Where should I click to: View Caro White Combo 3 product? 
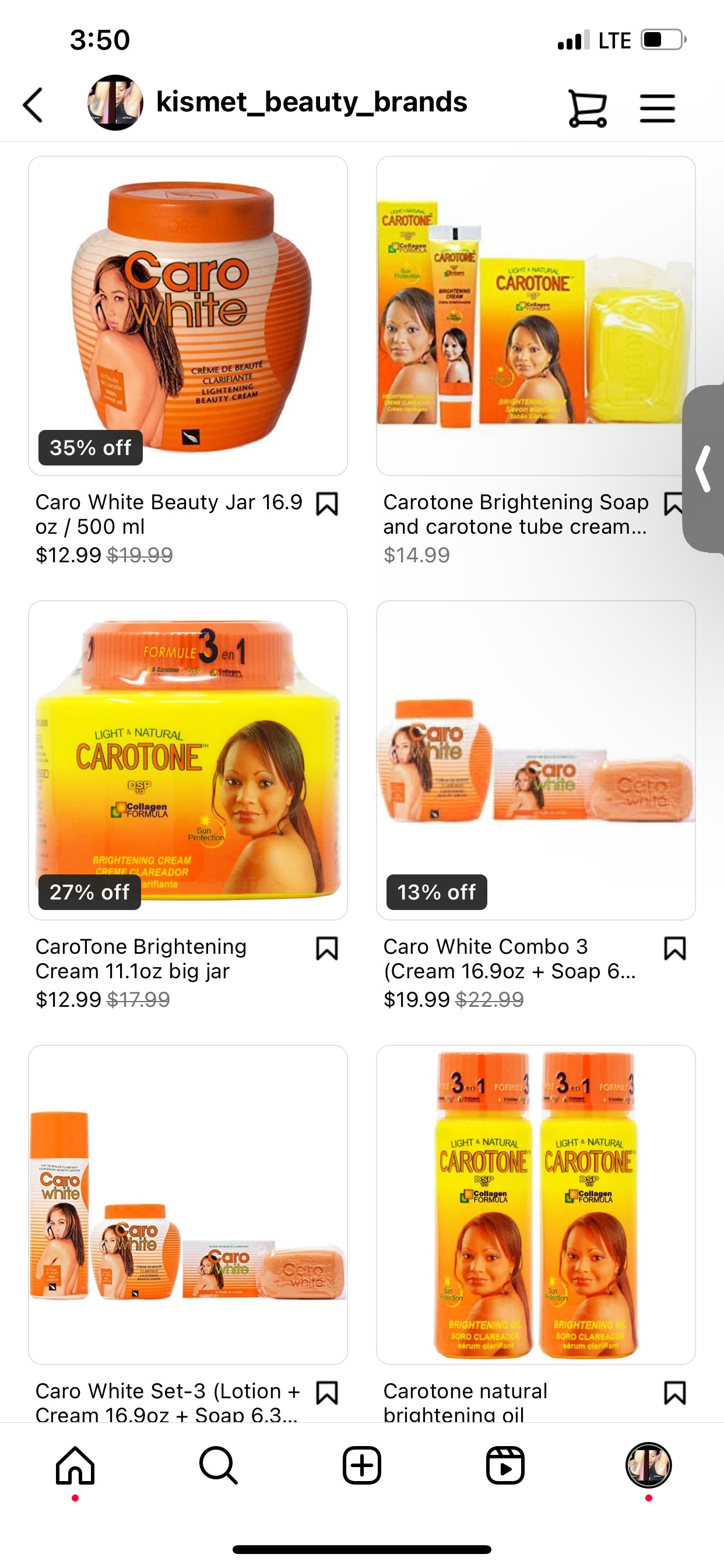(535, 759)
